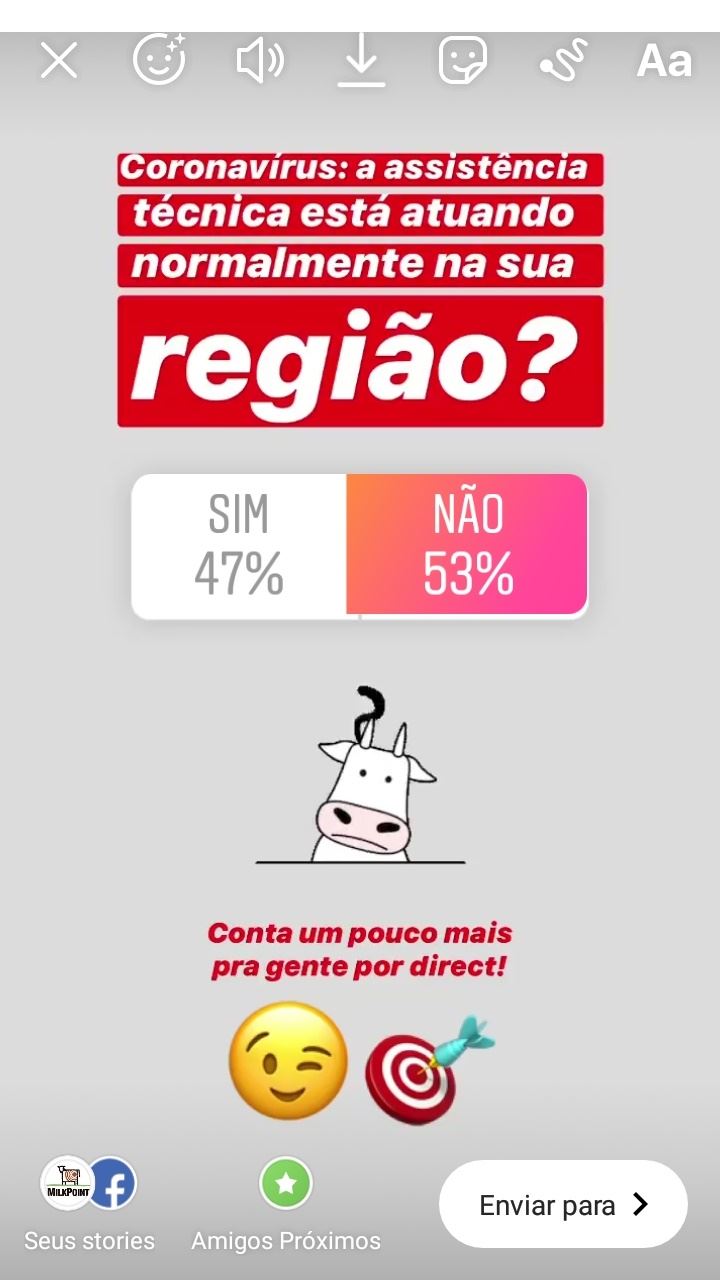The height and width of the screenshot is (1280, 720).
Task: Tap Enviar para button
Action: point(563,1204)
